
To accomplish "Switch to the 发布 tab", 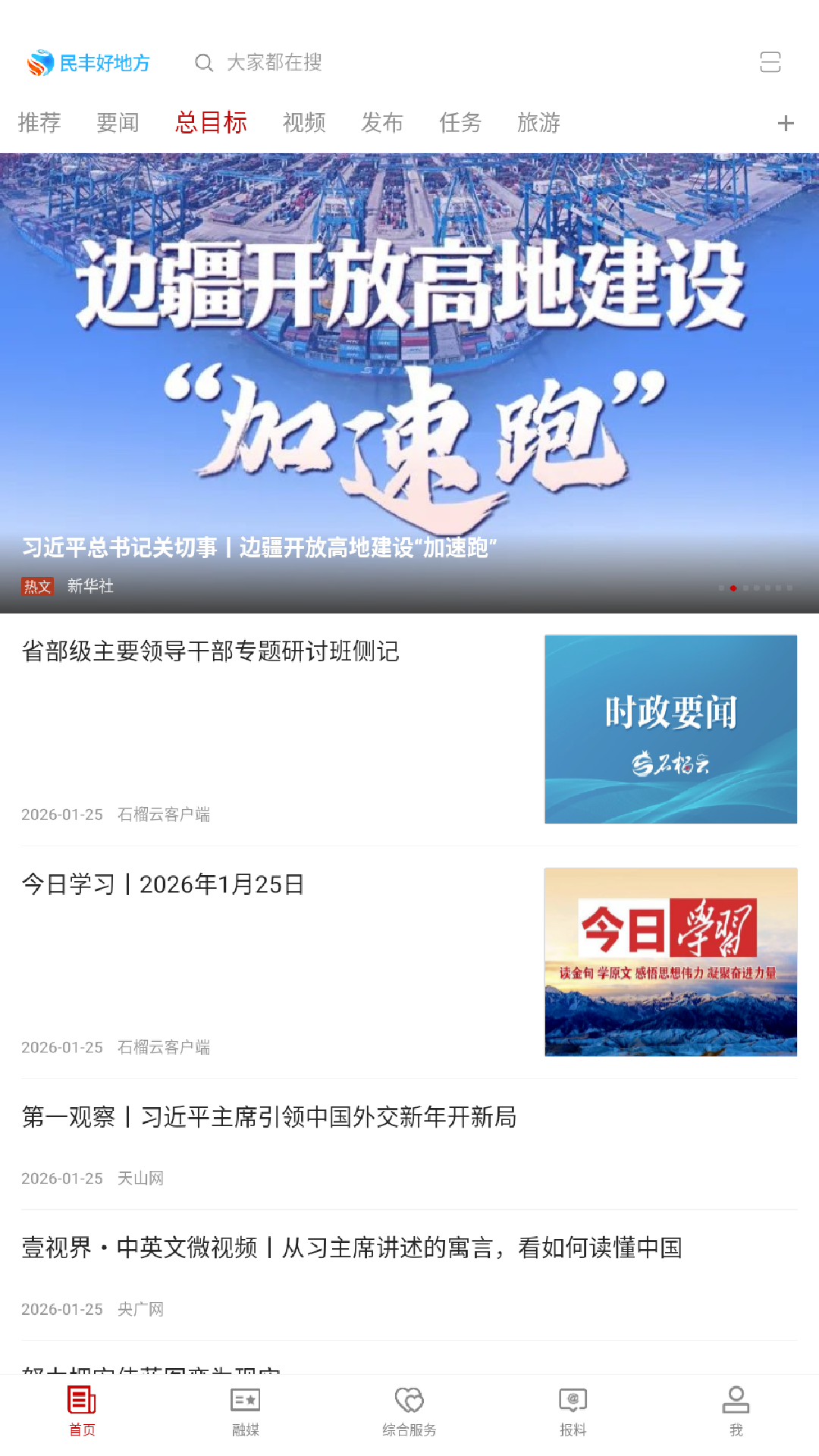I will click(x=382, y=123).
